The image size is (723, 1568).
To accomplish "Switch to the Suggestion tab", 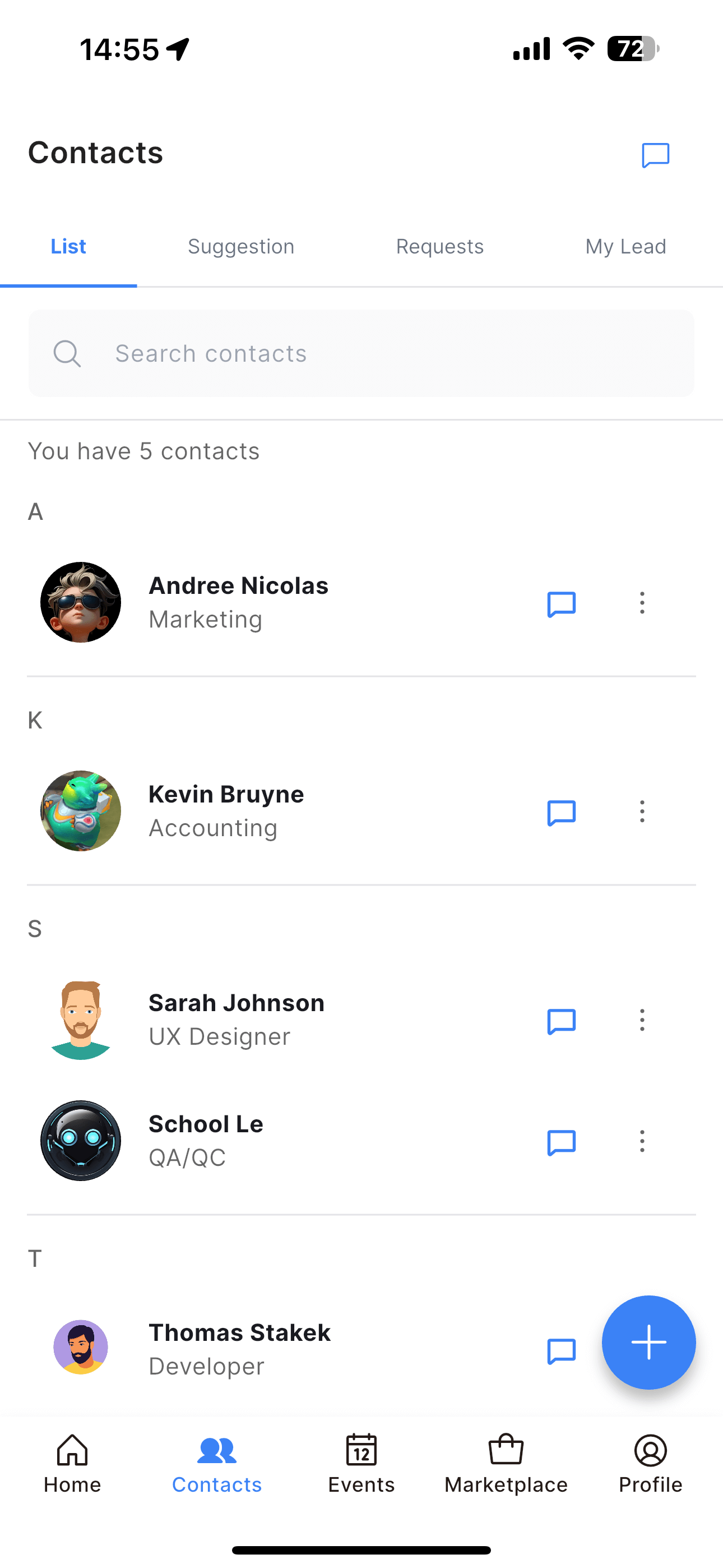I will [x=241, y=247].
